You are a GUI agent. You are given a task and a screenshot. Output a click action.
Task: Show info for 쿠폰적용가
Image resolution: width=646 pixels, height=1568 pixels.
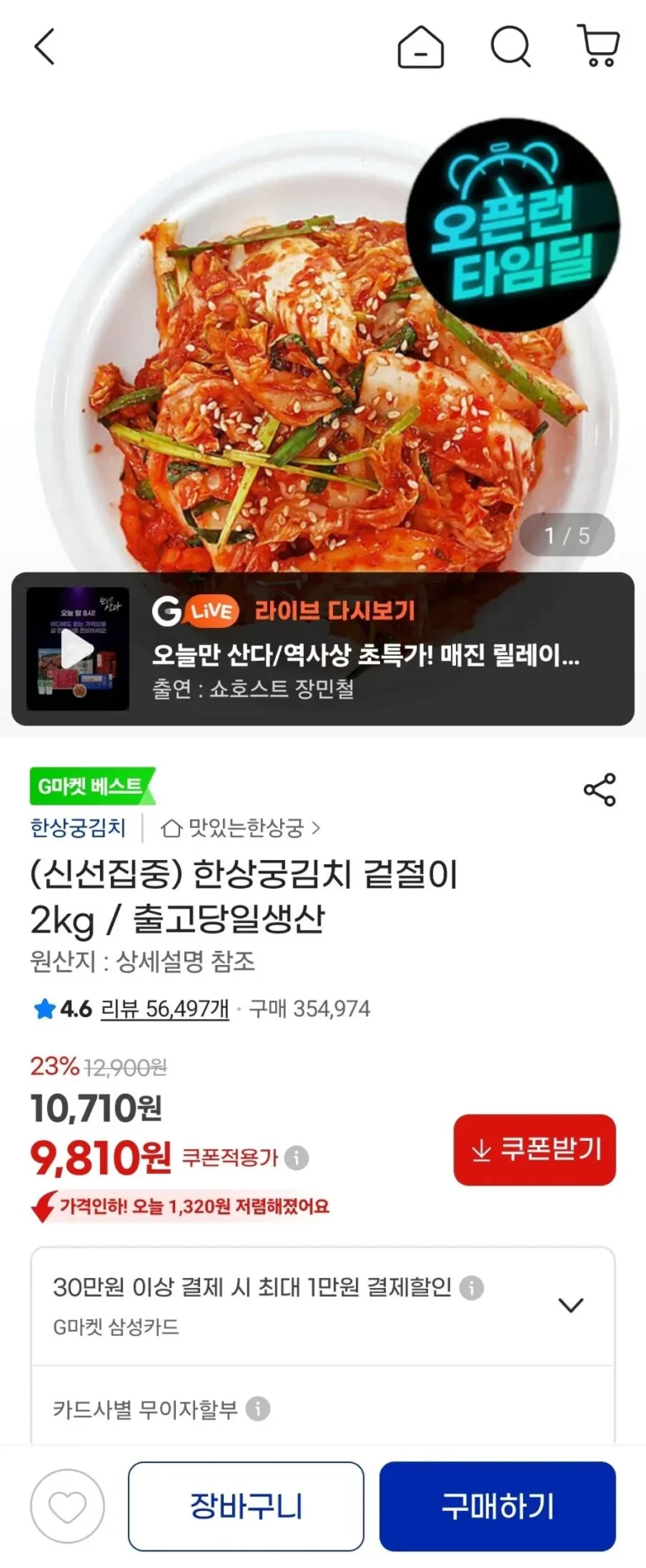(x=296, y=1158)
